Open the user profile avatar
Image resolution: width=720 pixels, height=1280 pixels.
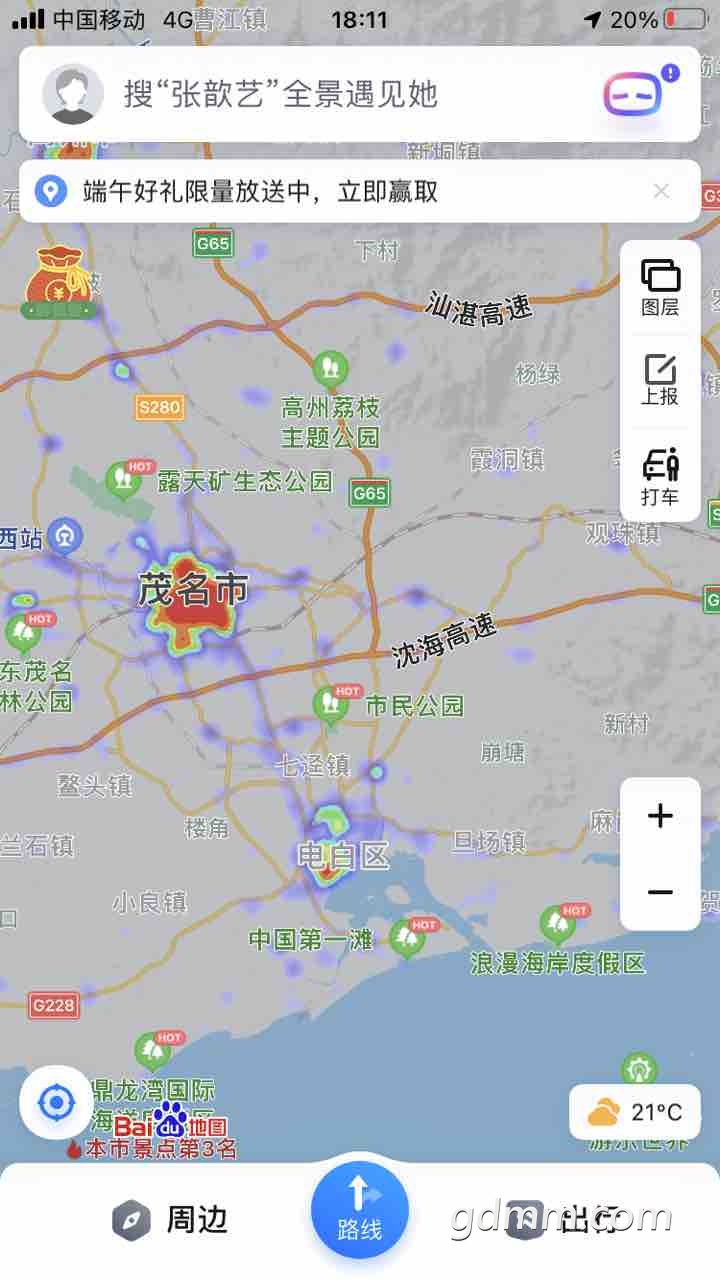(x=72, y=94)
